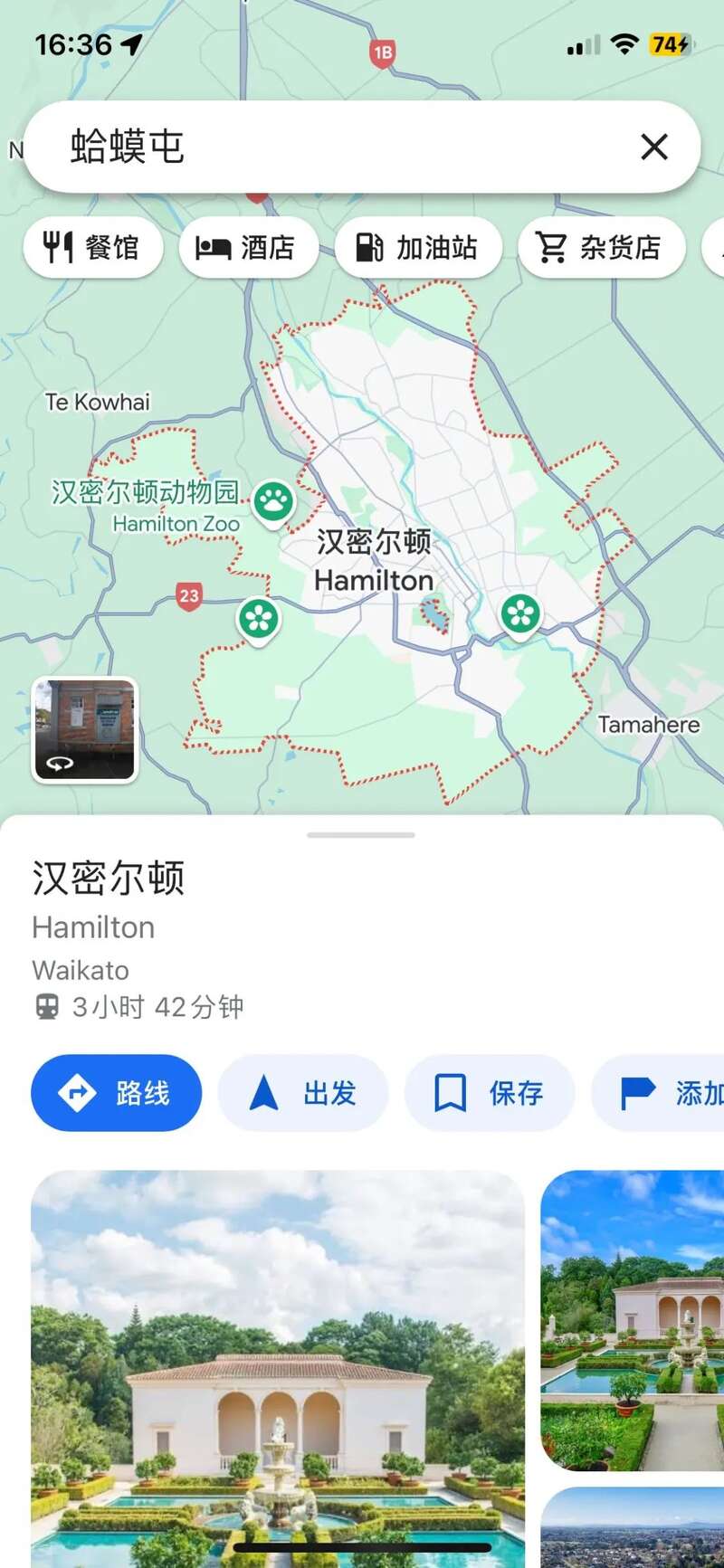Filter by 酒店 hotels chip
The width and height of the screenshot is (724, 1568).
point(248,247)
